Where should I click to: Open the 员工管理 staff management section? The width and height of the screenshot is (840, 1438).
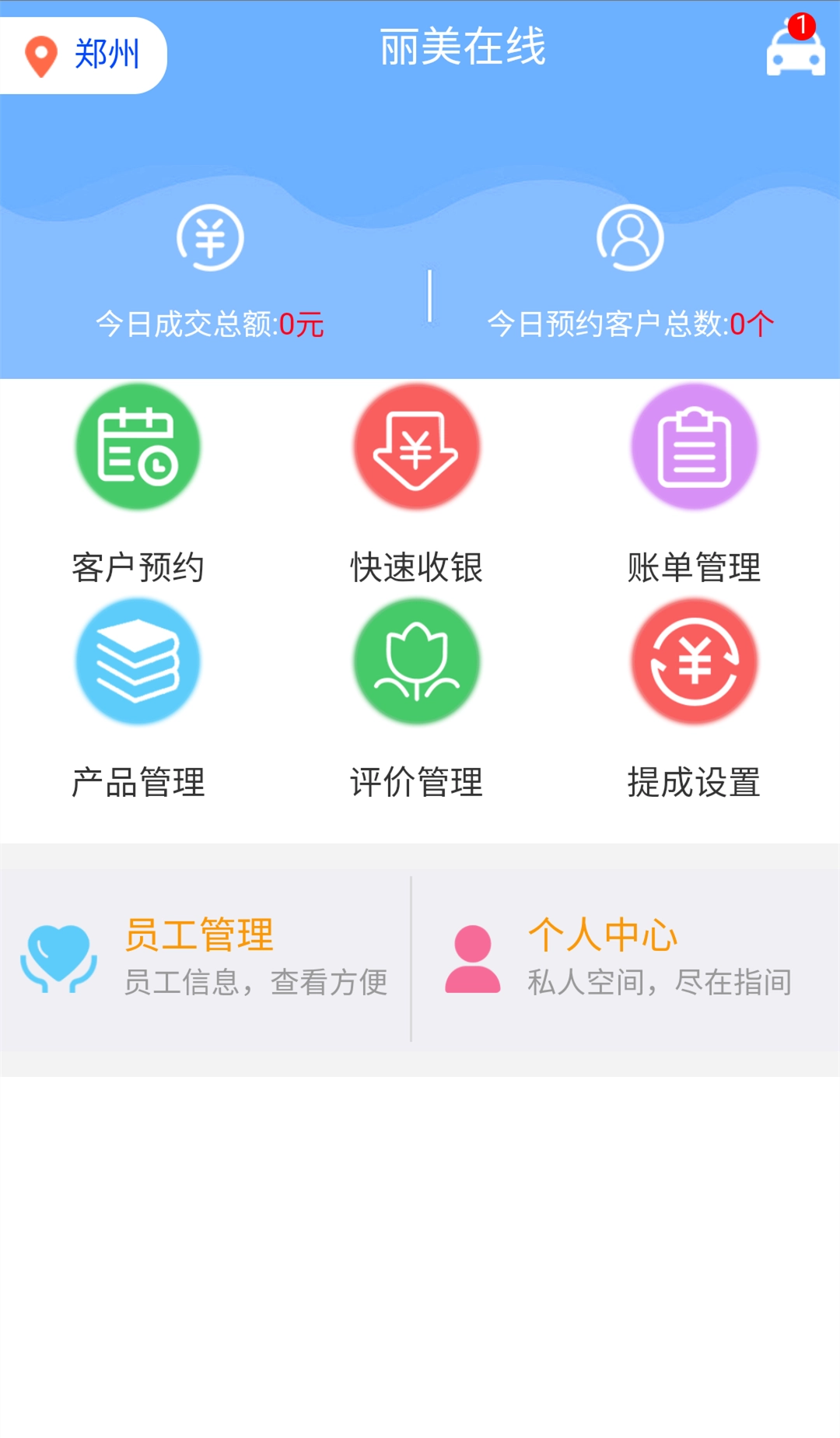(x=198, y=938)
